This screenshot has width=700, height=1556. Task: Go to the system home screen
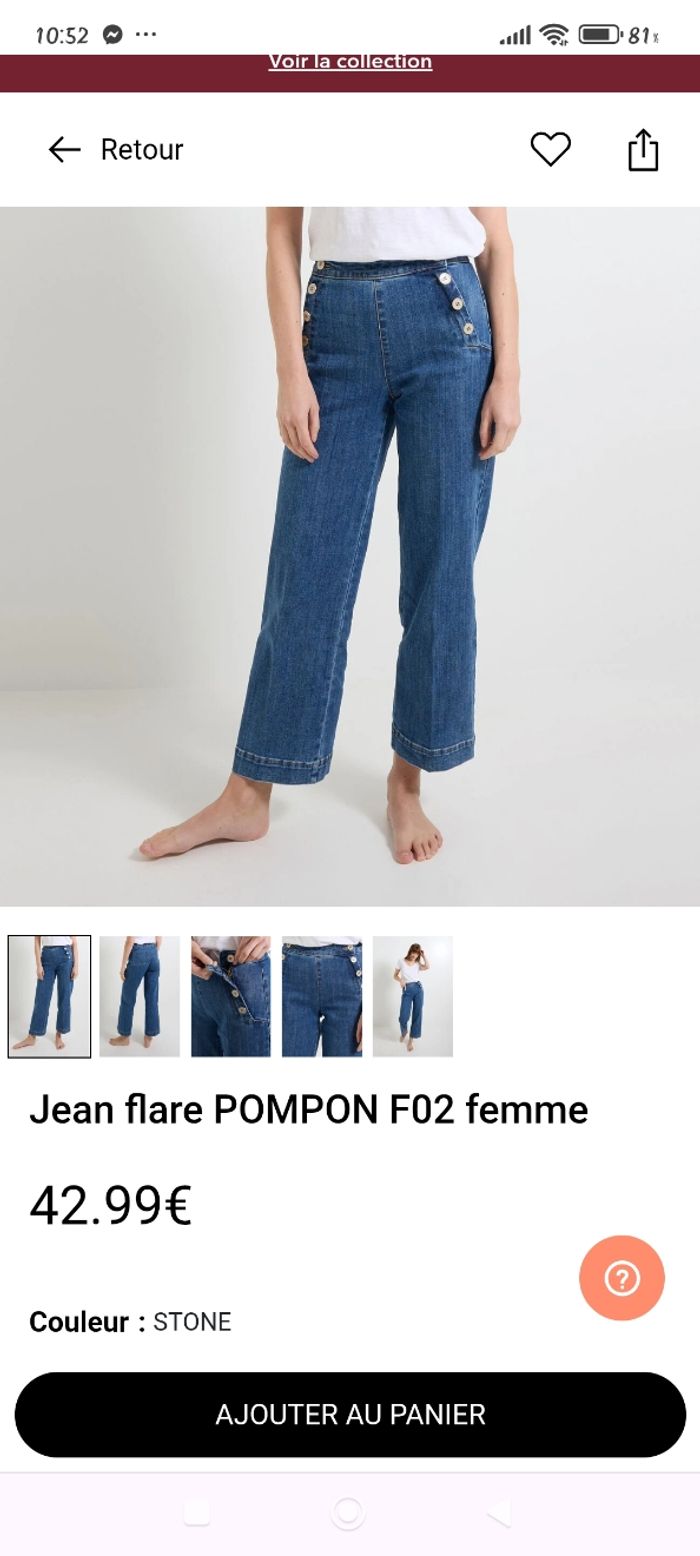tap(348, 1513)
